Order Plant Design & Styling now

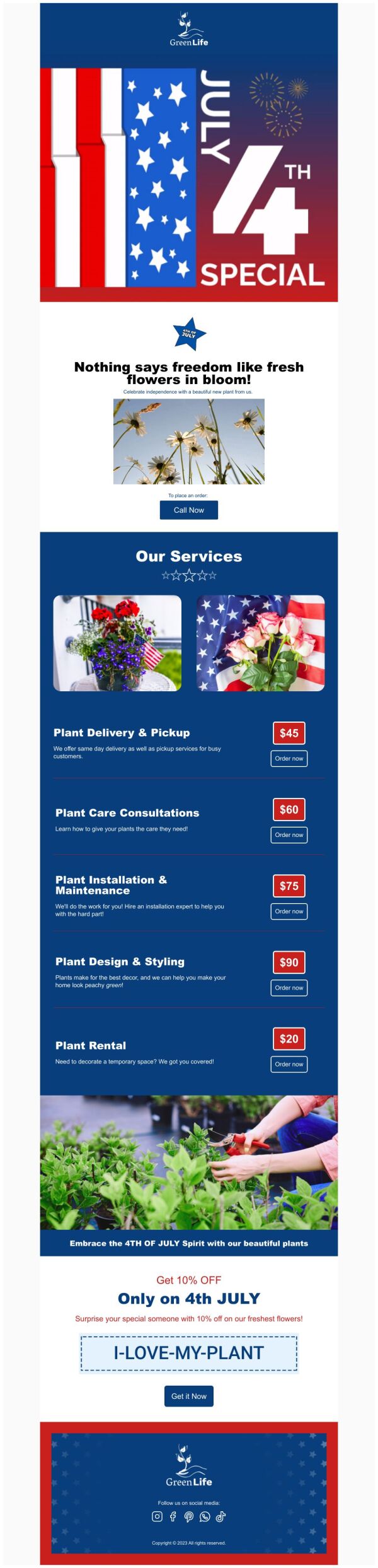point(289,987)
